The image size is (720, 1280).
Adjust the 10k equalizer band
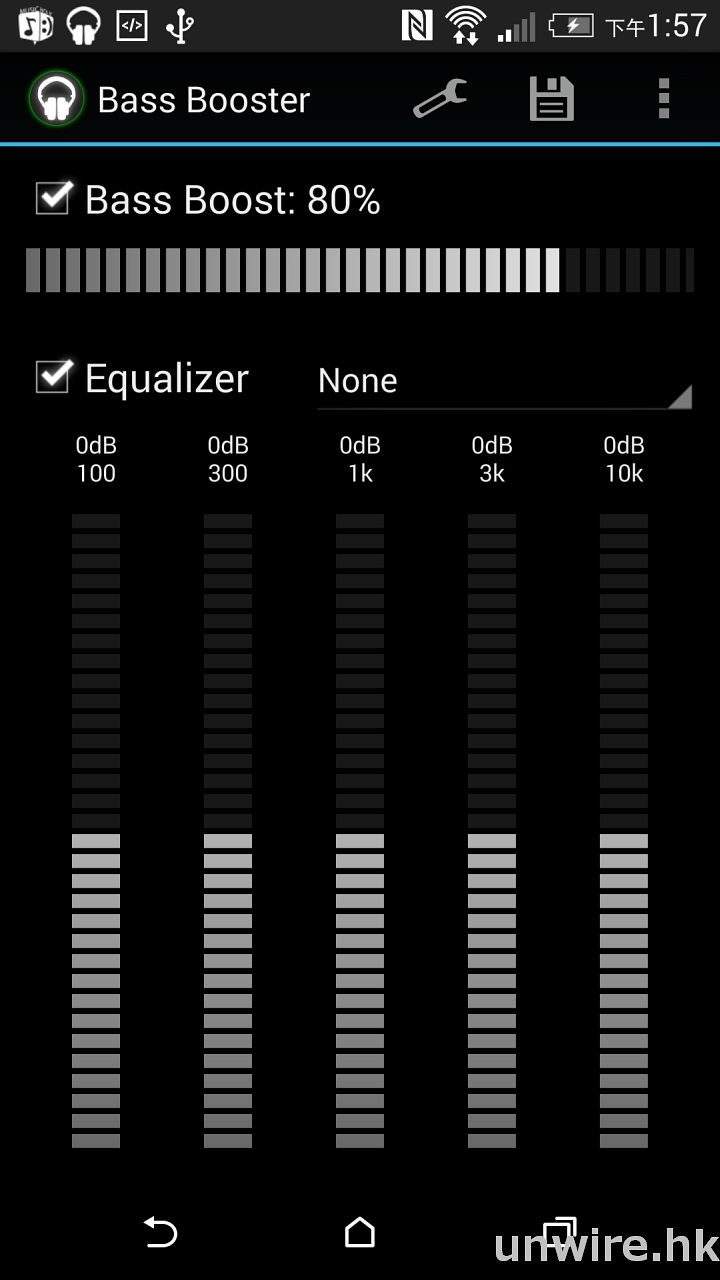tap(624, 830)
